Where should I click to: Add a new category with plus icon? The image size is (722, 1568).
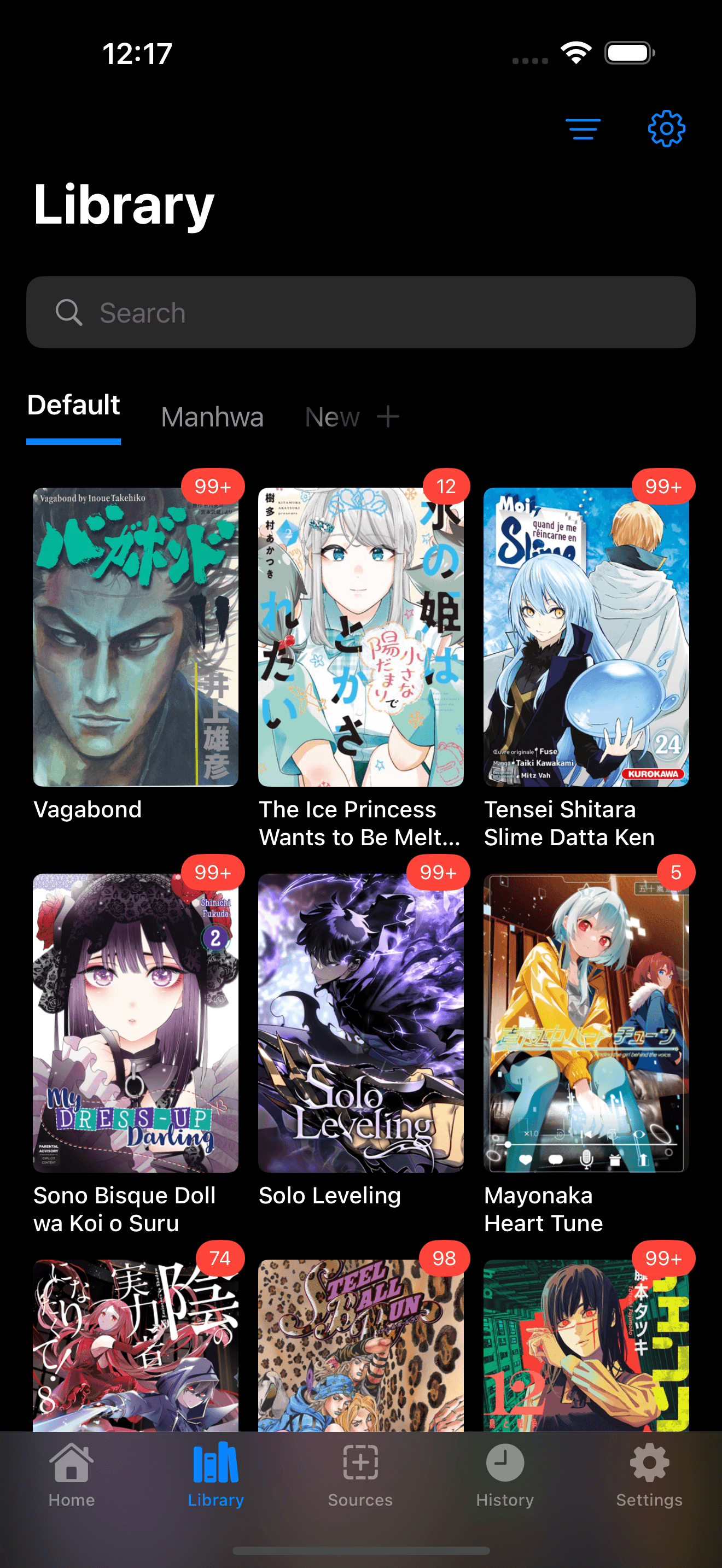click(388, 418)
